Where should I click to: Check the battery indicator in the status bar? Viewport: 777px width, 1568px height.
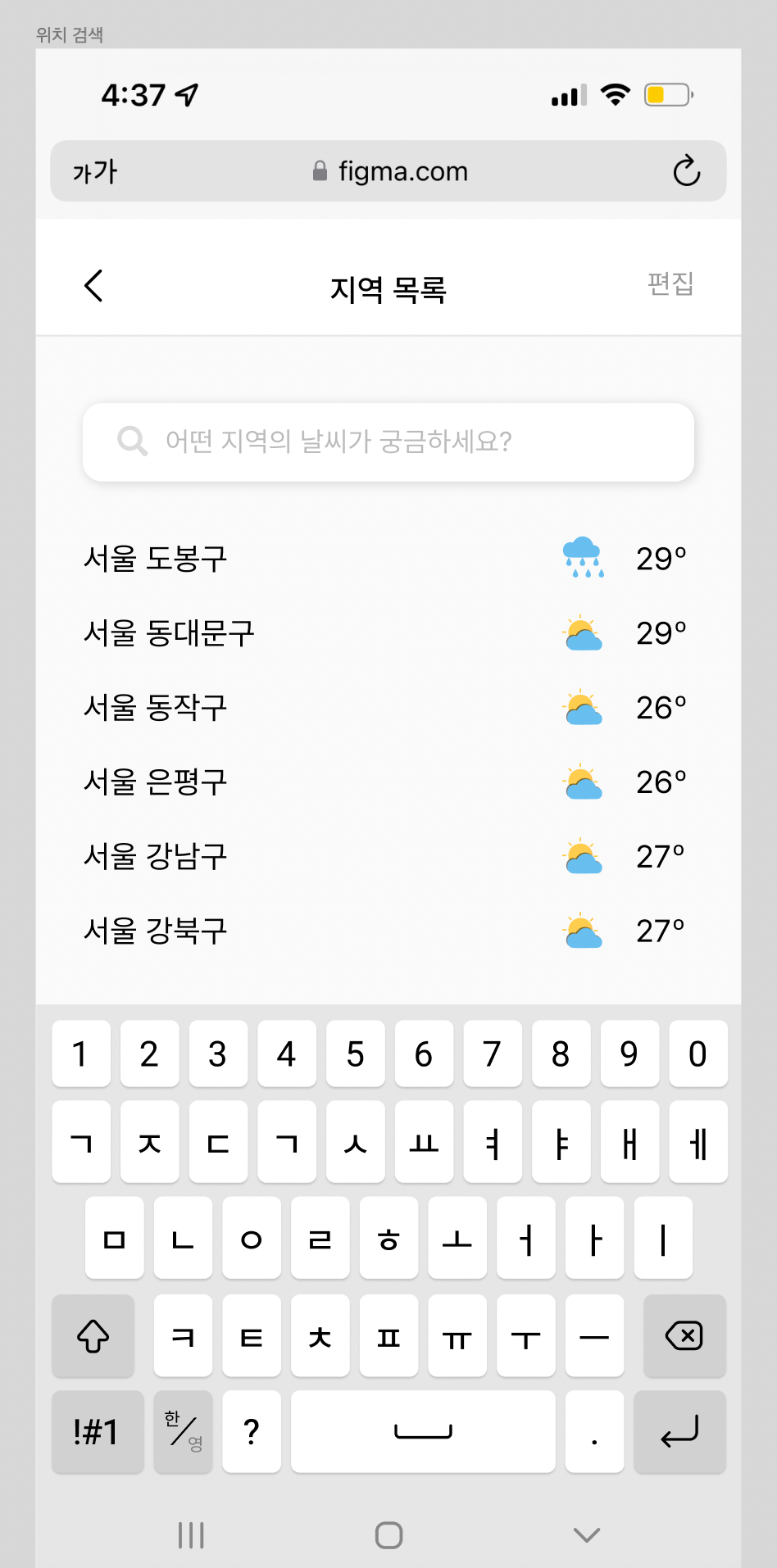click(666, 95)
